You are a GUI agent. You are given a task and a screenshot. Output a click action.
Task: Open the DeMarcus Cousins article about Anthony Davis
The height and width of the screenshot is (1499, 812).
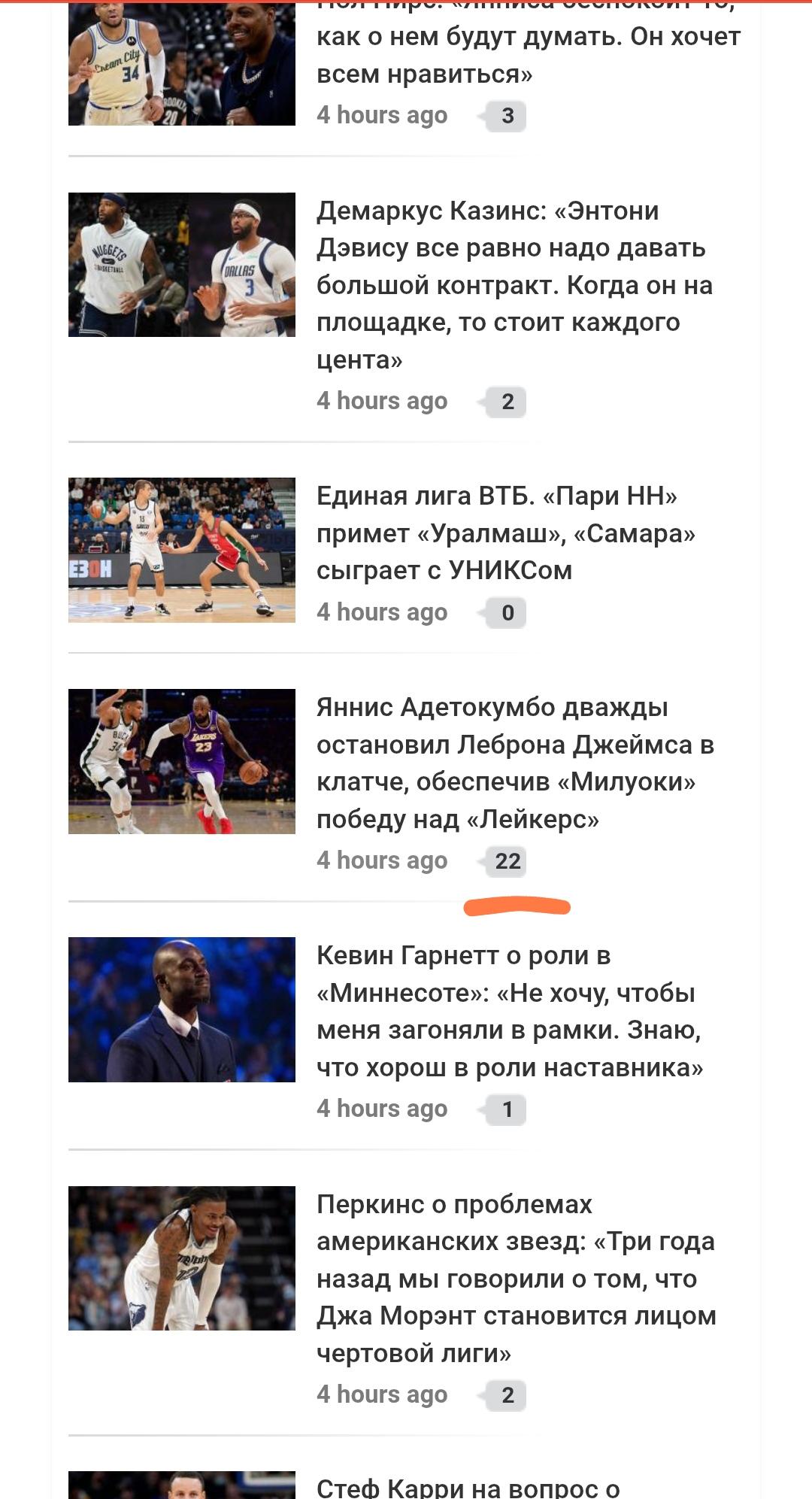(x=511, y=284)
